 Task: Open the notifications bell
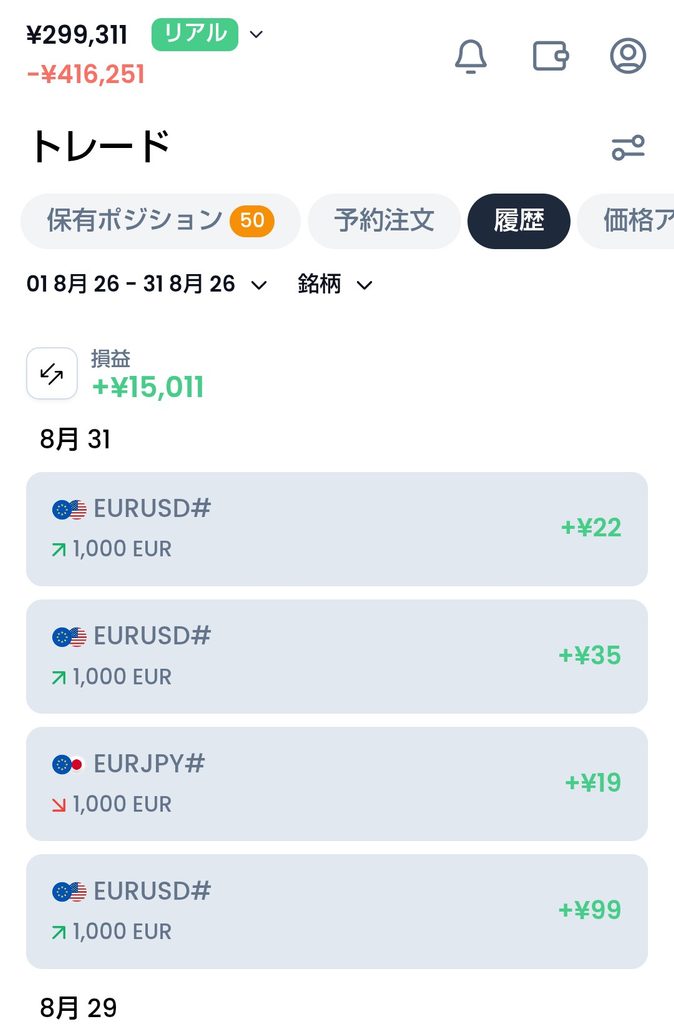click(470, 56)
